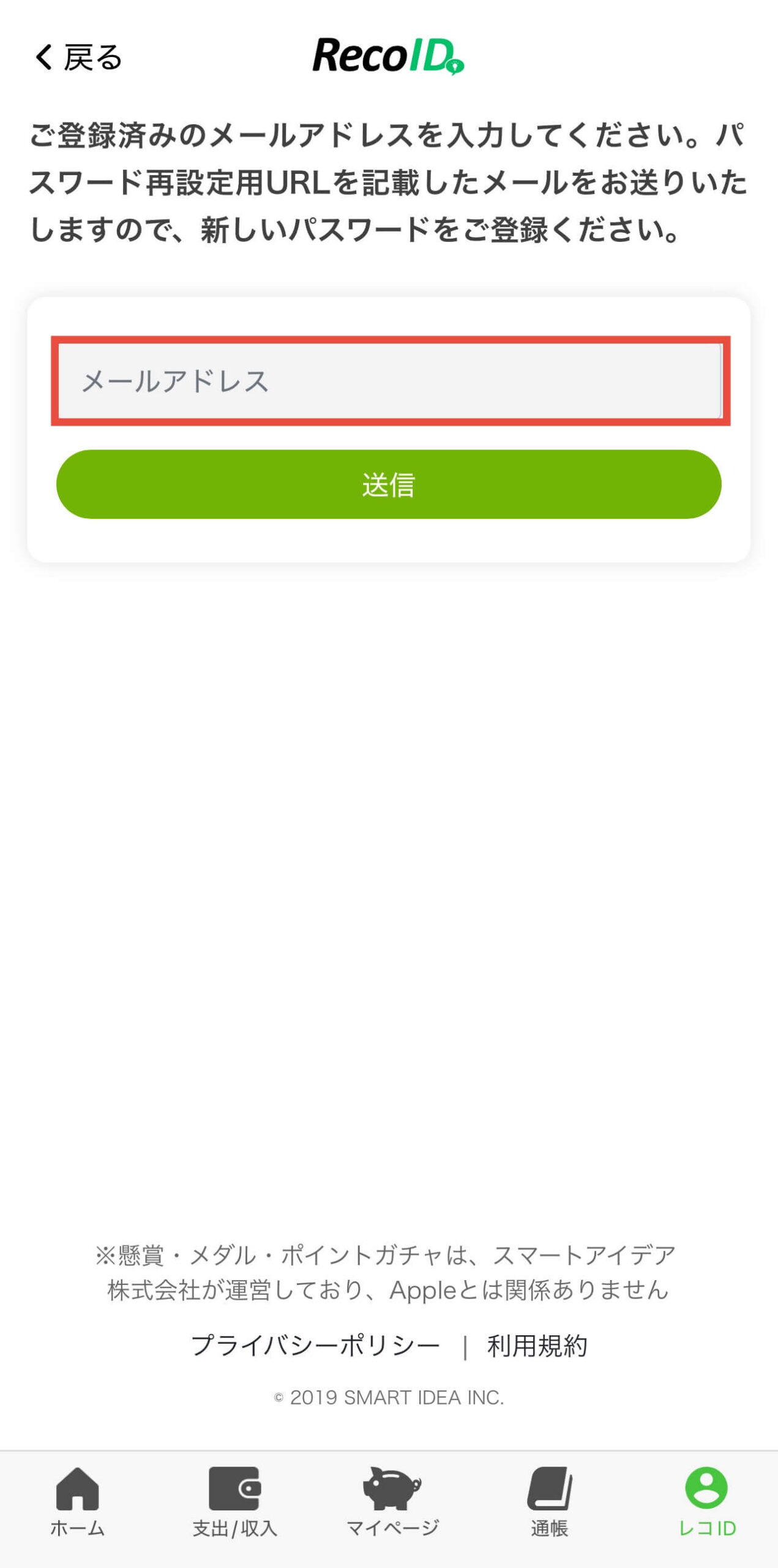Open the プライバシーポリシー link

pyautogui.click(x=315, y=1346)
